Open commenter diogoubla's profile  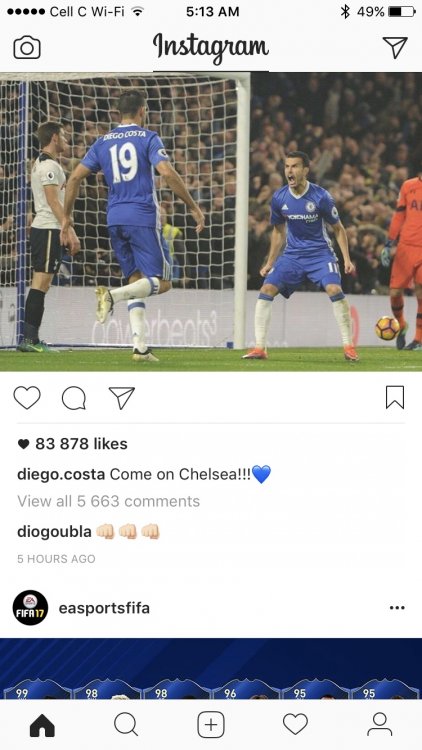pos(54,531)
